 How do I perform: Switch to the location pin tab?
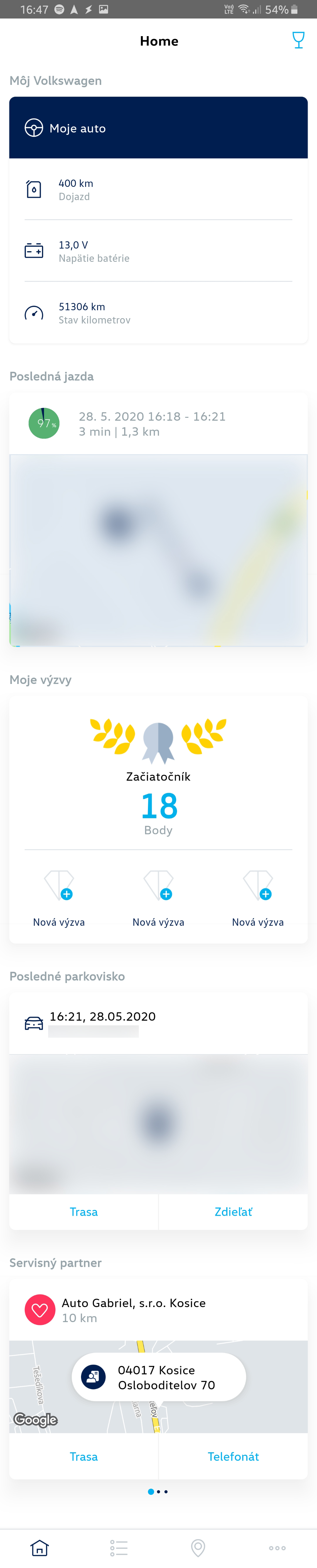pos(198,1547)
